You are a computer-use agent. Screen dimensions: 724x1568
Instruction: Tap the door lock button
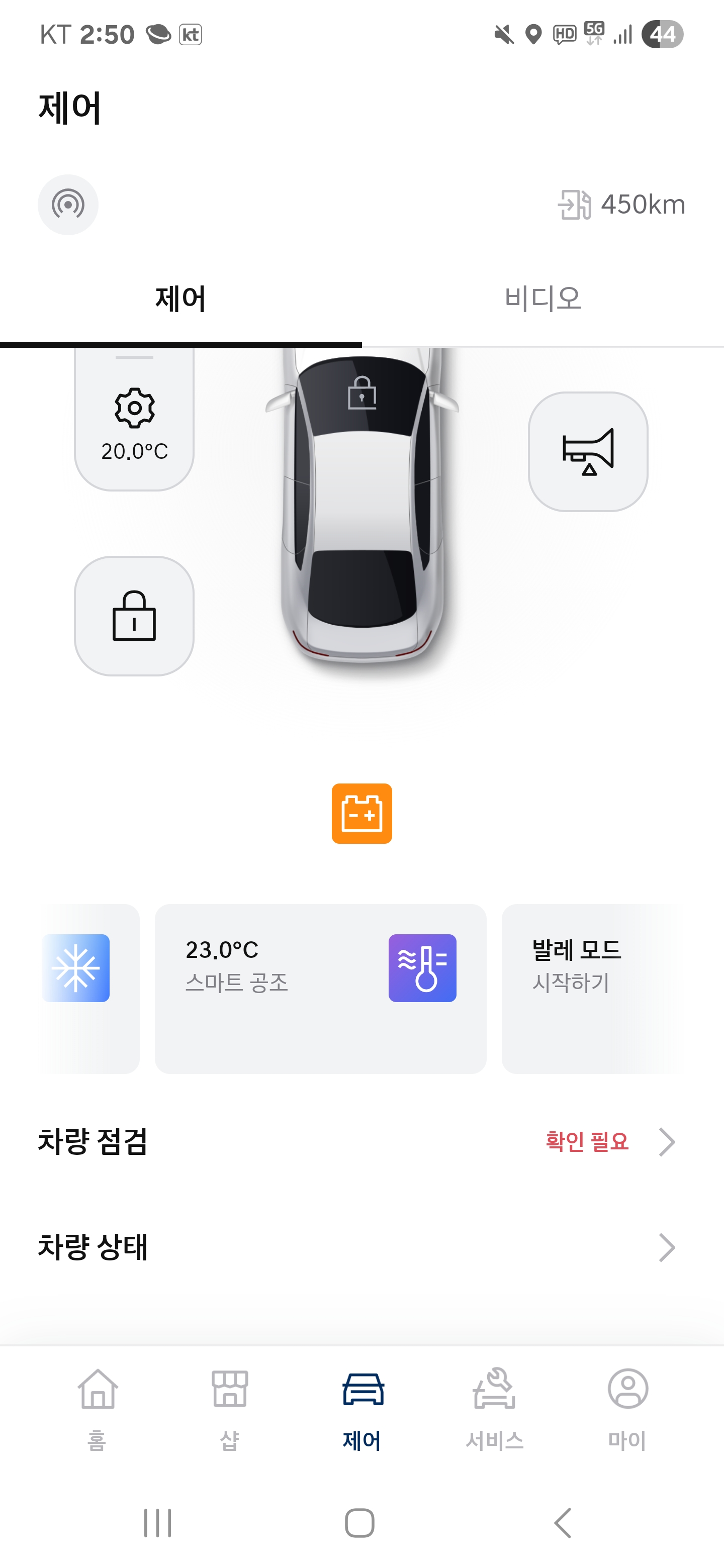(x=134, y=616)
